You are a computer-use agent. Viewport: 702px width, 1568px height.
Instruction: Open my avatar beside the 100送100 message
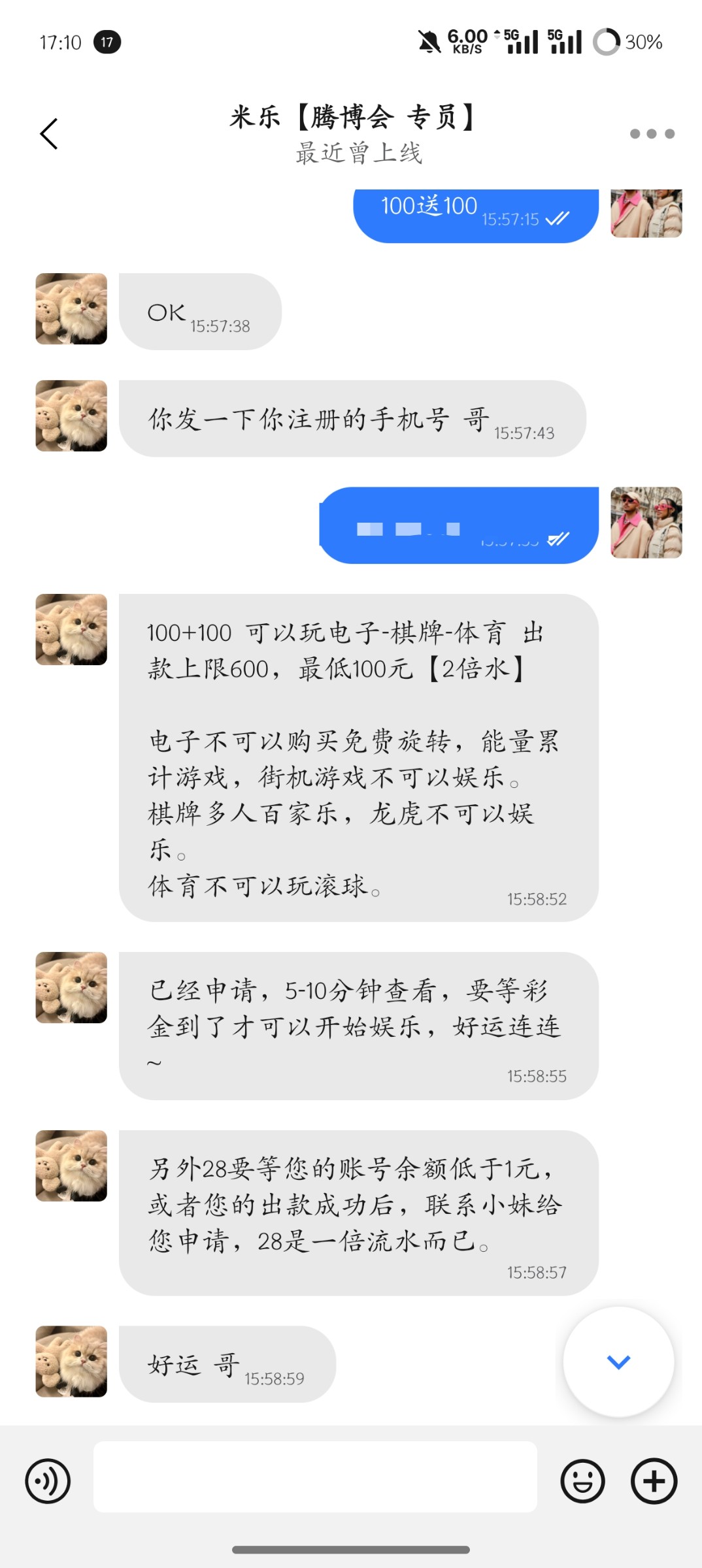(646, 213)
